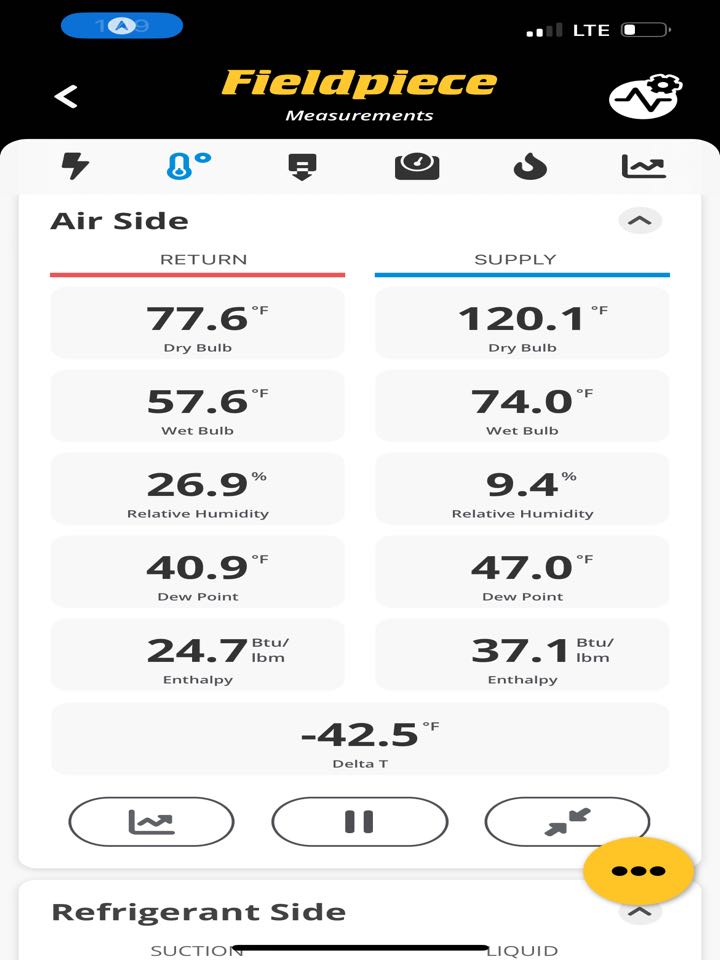Open the measurement settings gear icon

(645, 97)
